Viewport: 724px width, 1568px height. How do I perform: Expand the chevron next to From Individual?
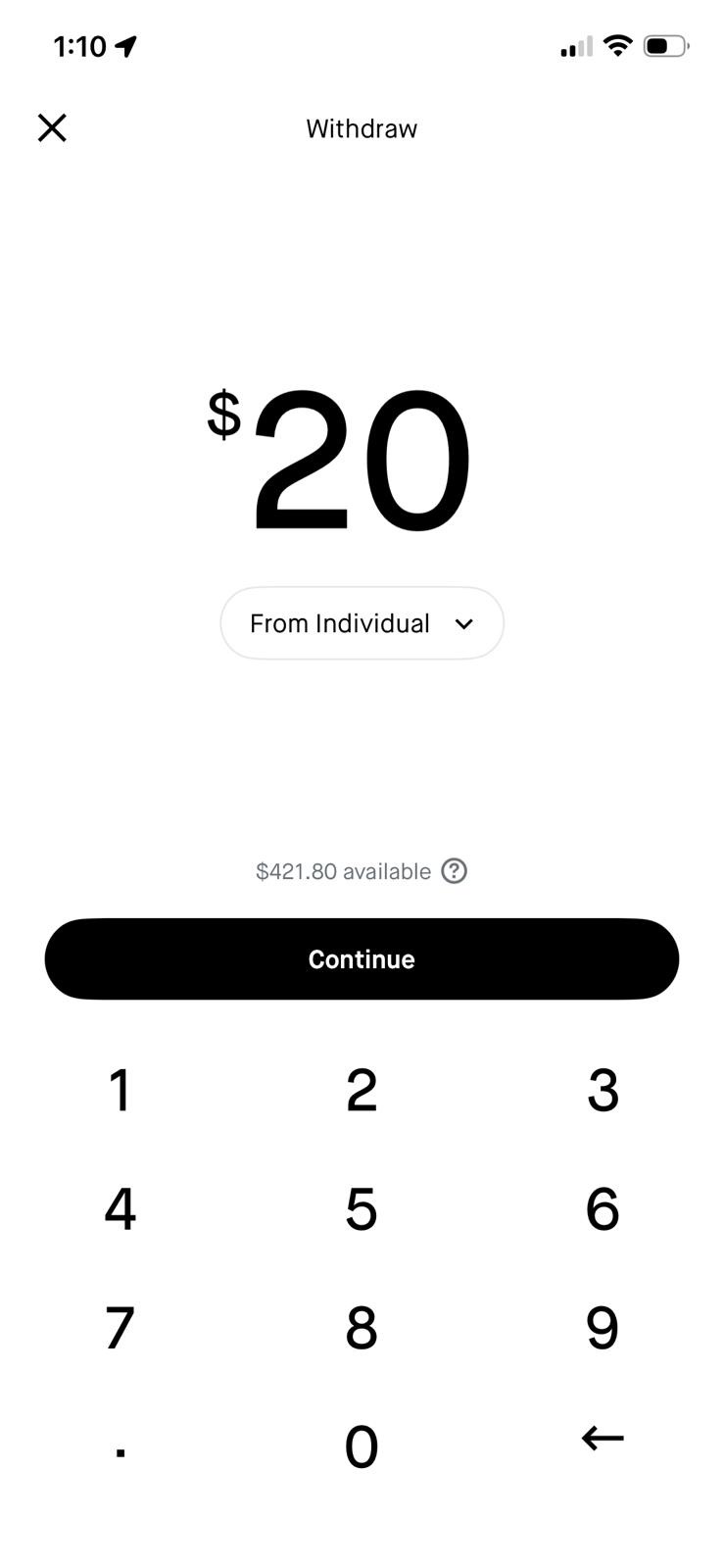click(464, 623)
